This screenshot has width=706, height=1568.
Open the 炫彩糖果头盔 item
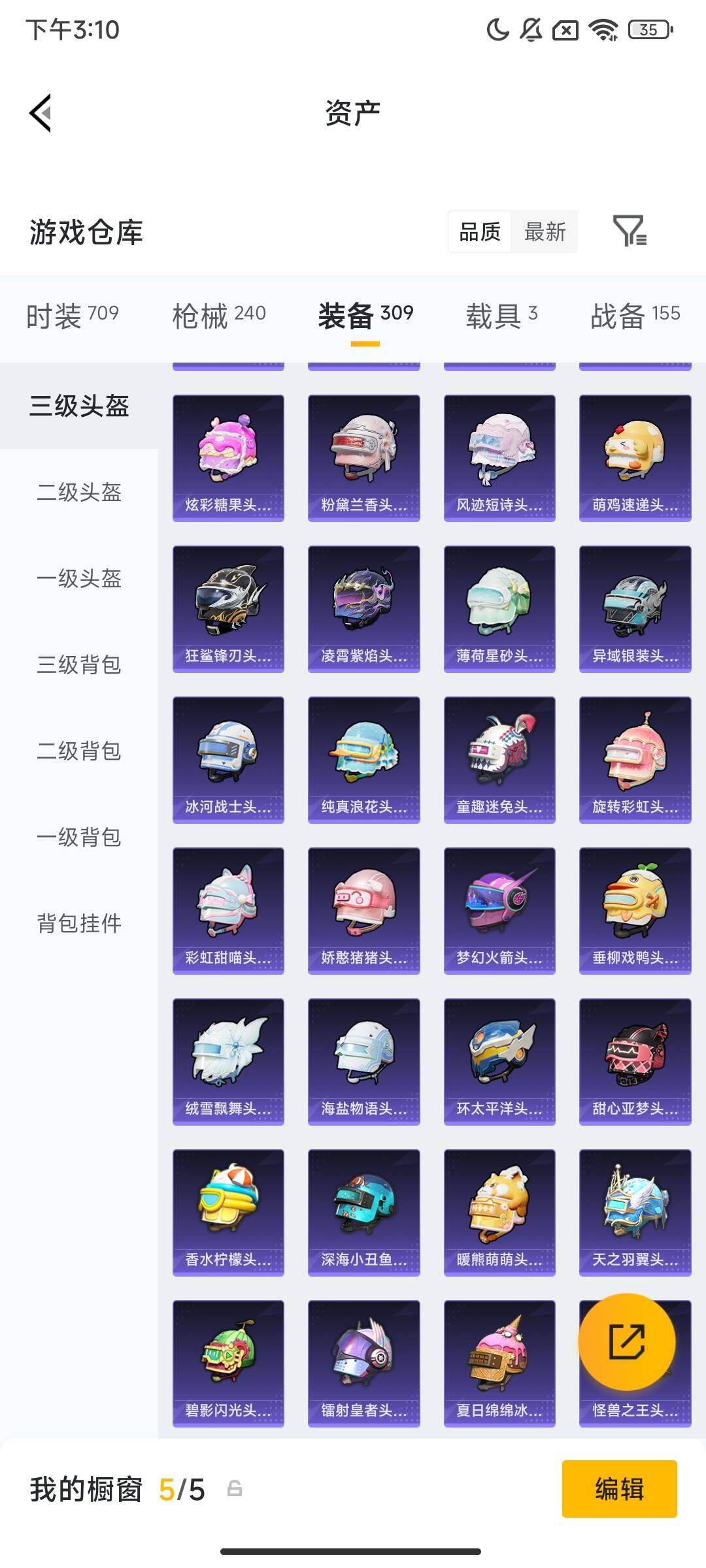228,457
